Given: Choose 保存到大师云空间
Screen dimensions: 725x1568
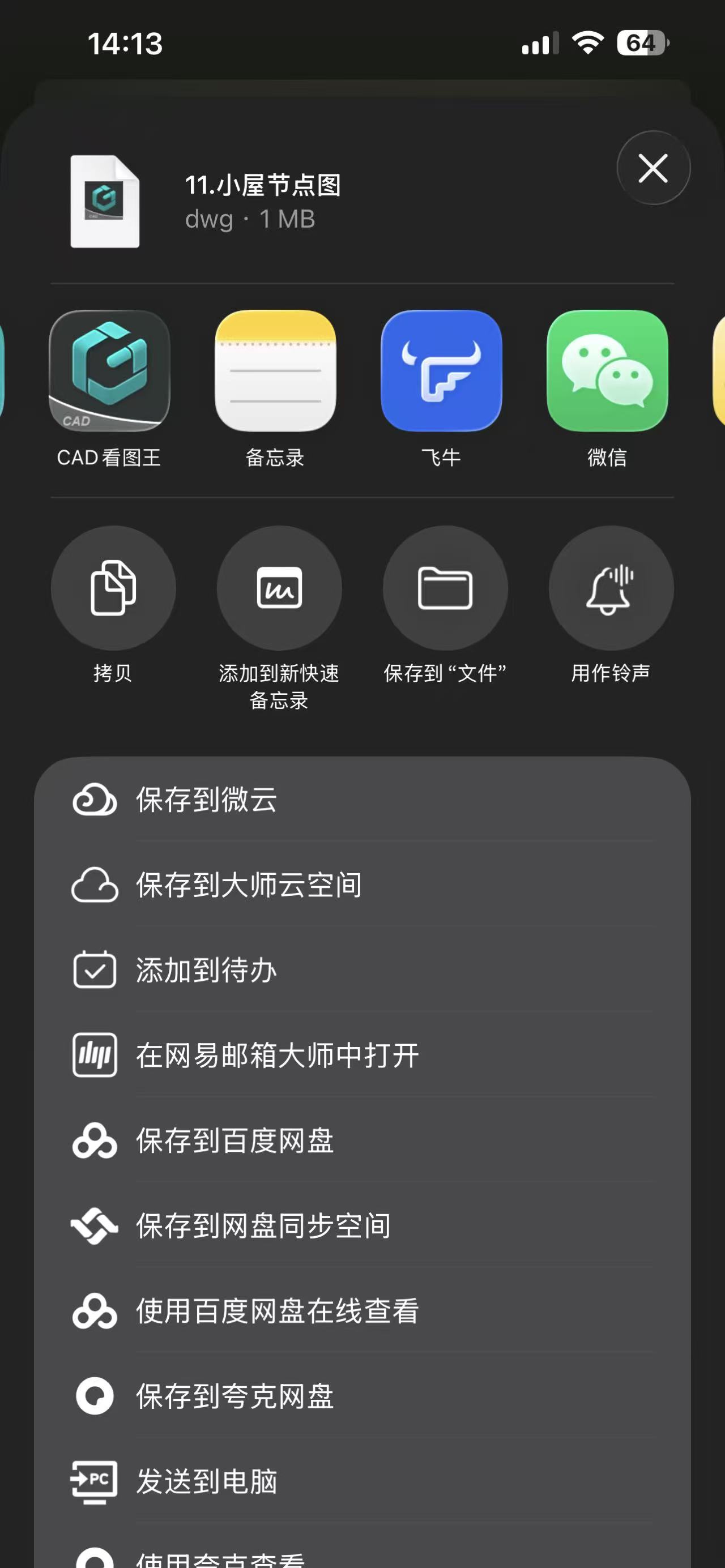Looking at the screenshot, I should [362, 885].
